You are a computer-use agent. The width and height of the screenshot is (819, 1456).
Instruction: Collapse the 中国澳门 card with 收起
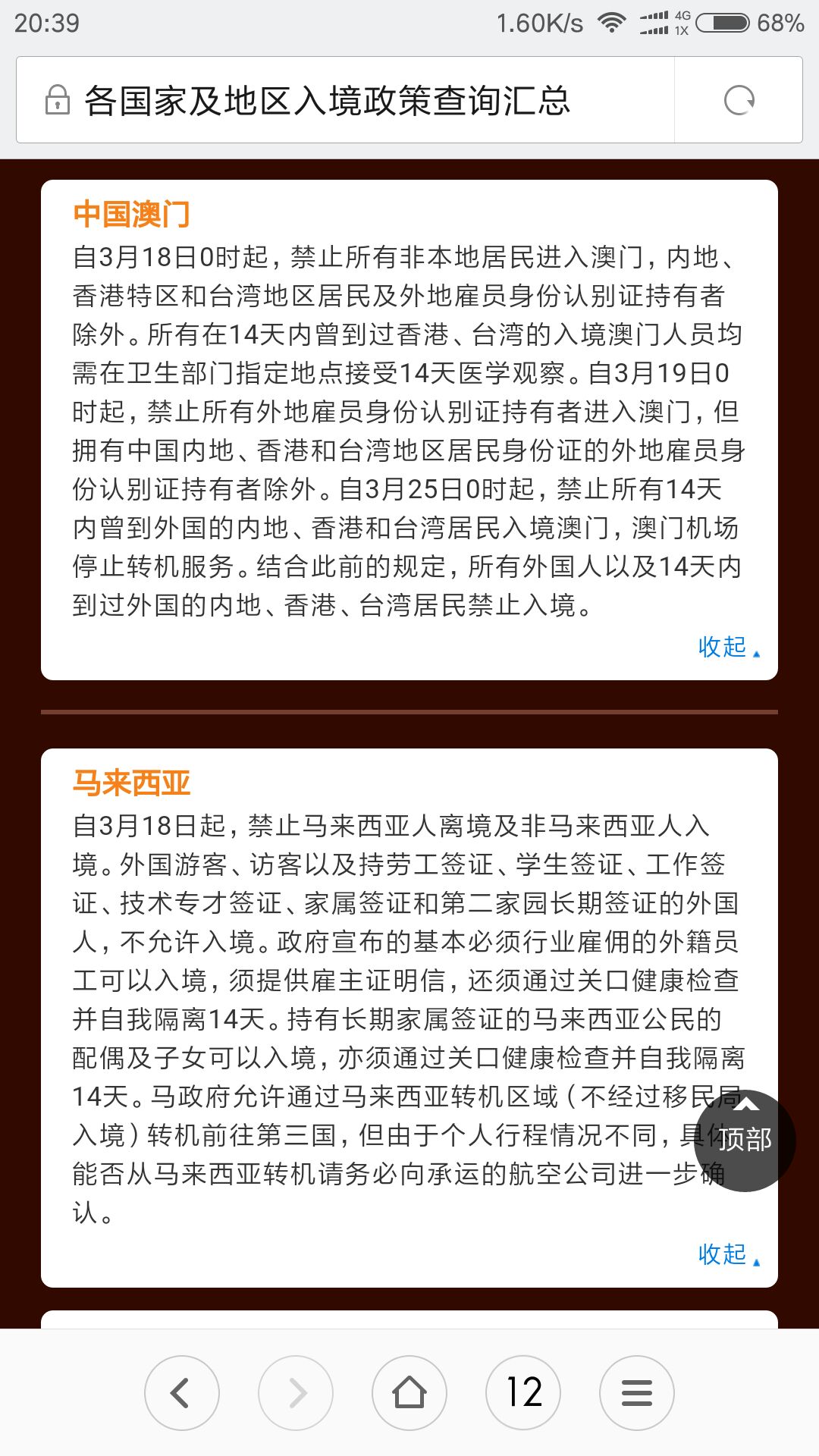tap(729, 647)
